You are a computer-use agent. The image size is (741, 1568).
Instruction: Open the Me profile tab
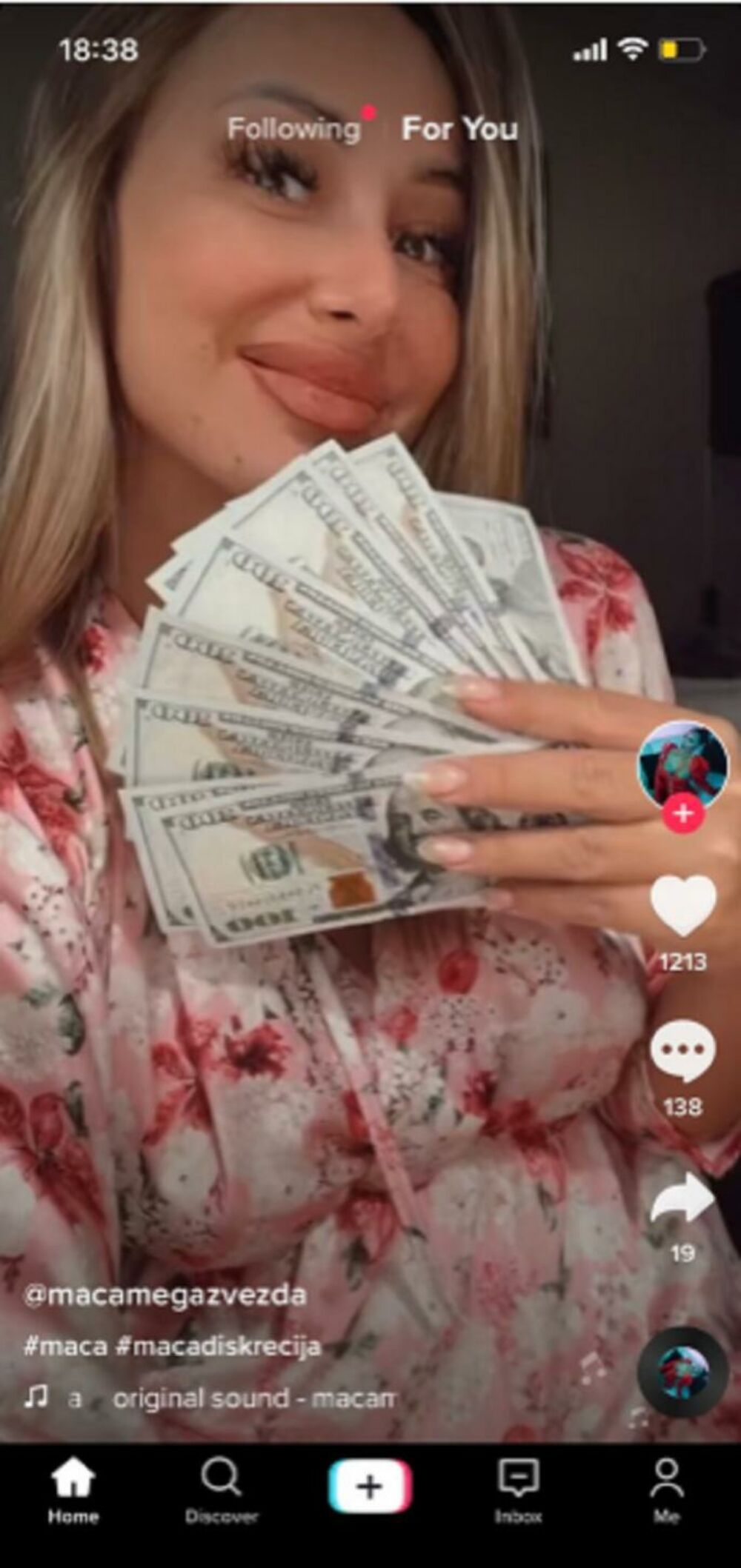(x=666, y=1489)
